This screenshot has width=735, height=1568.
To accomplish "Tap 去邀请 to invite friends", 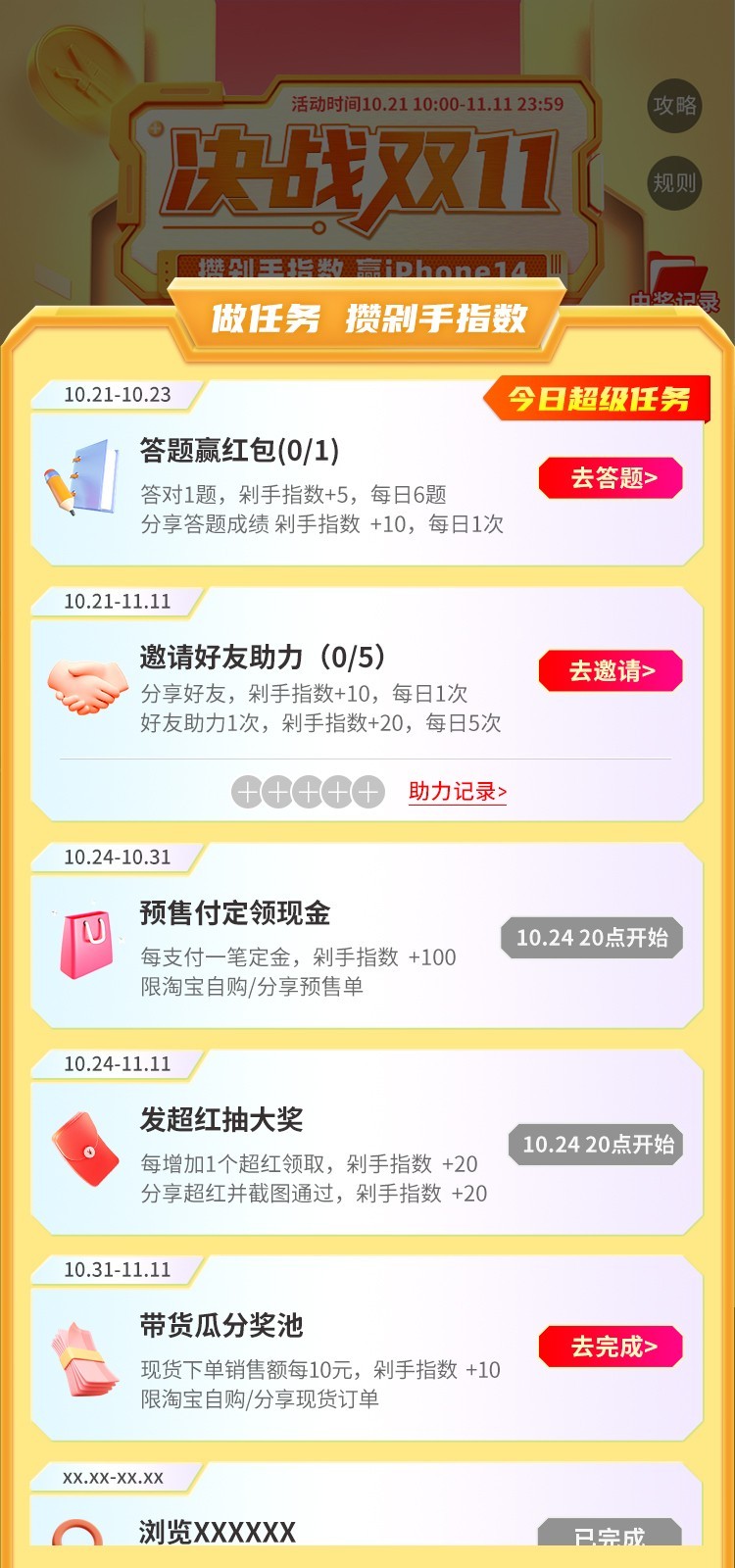I will [x=611, y=671].
